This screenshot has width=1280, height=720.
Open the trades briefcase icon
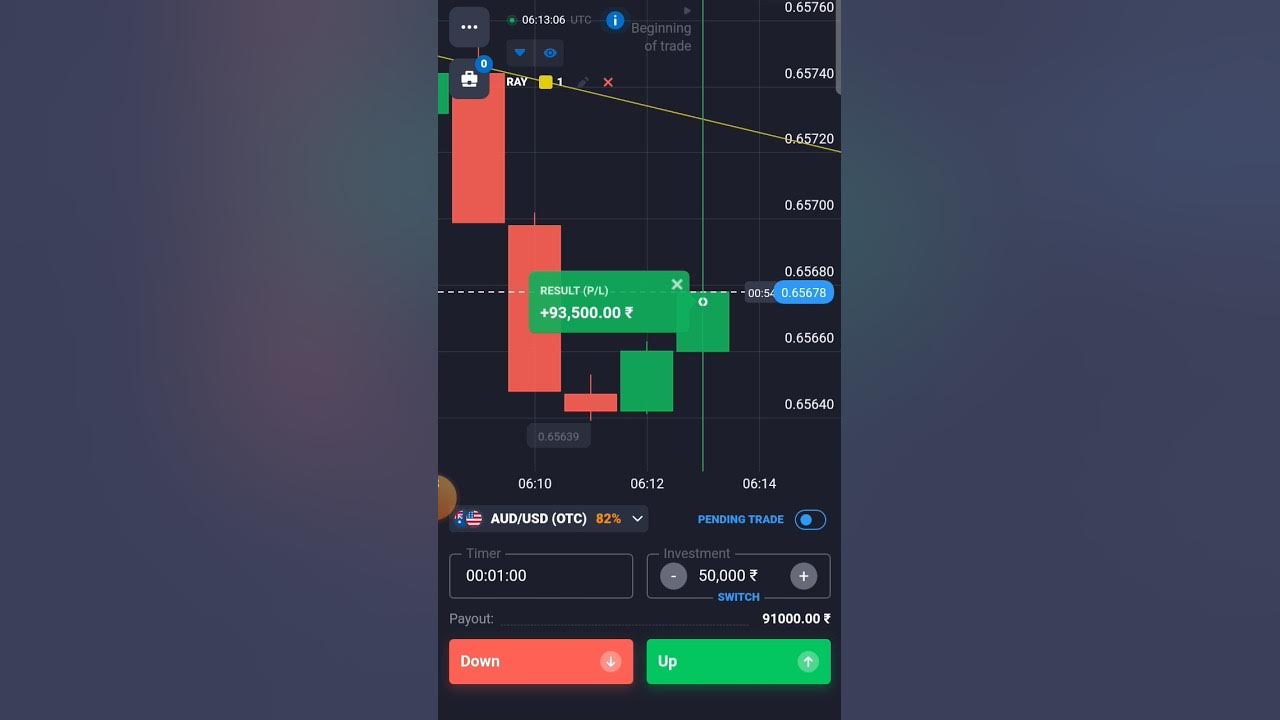(x=469, y=79)
